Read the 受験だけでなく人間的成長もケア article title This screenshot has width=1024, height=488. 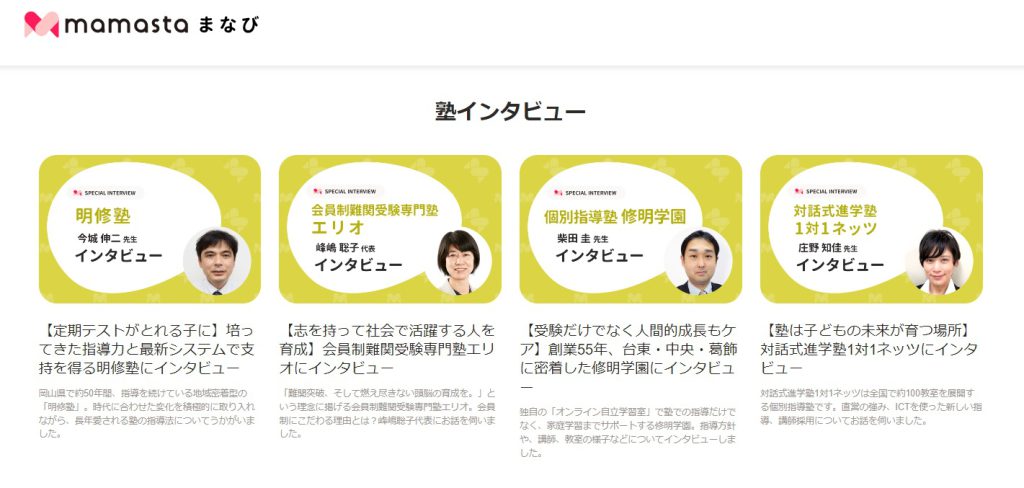(630, 357)
